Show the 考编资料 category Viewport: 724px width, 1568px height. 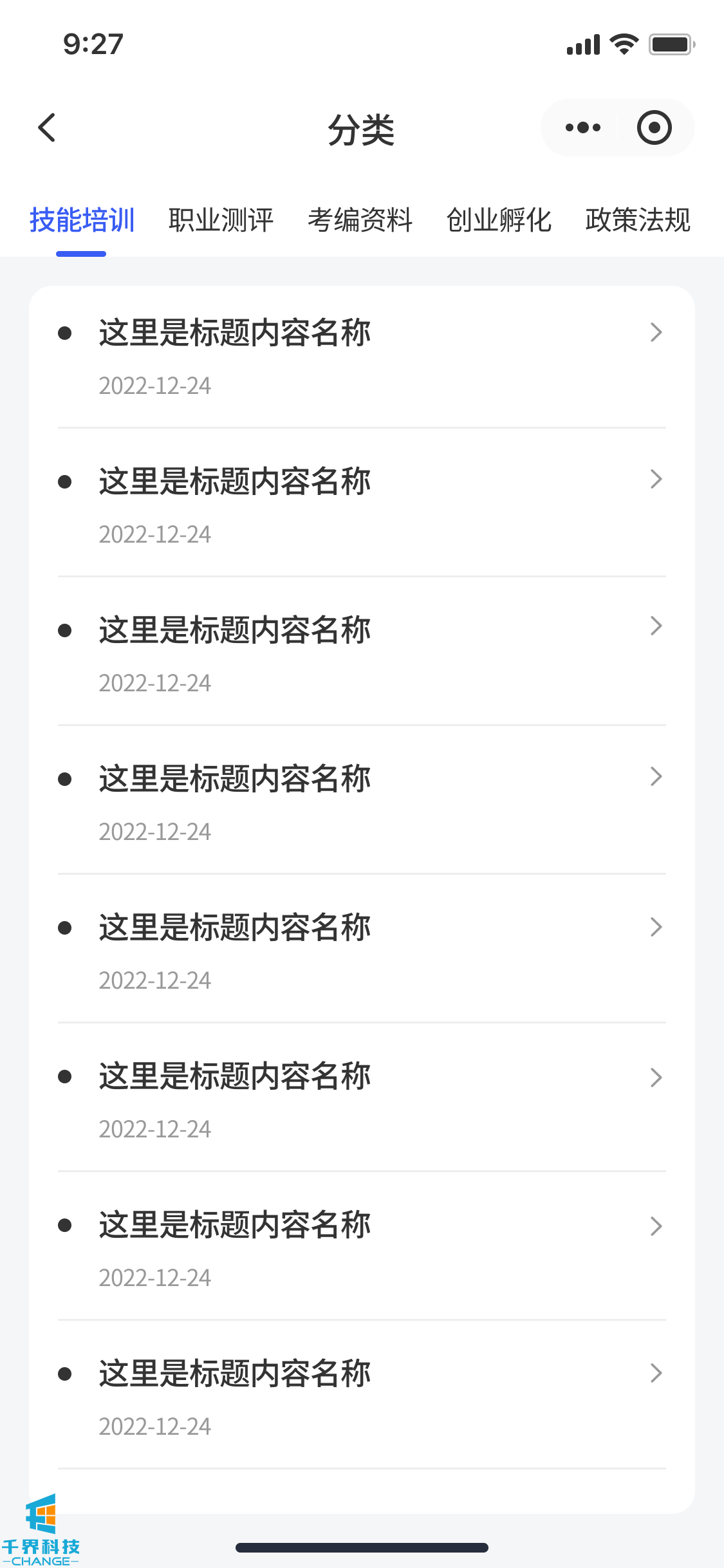360,220
